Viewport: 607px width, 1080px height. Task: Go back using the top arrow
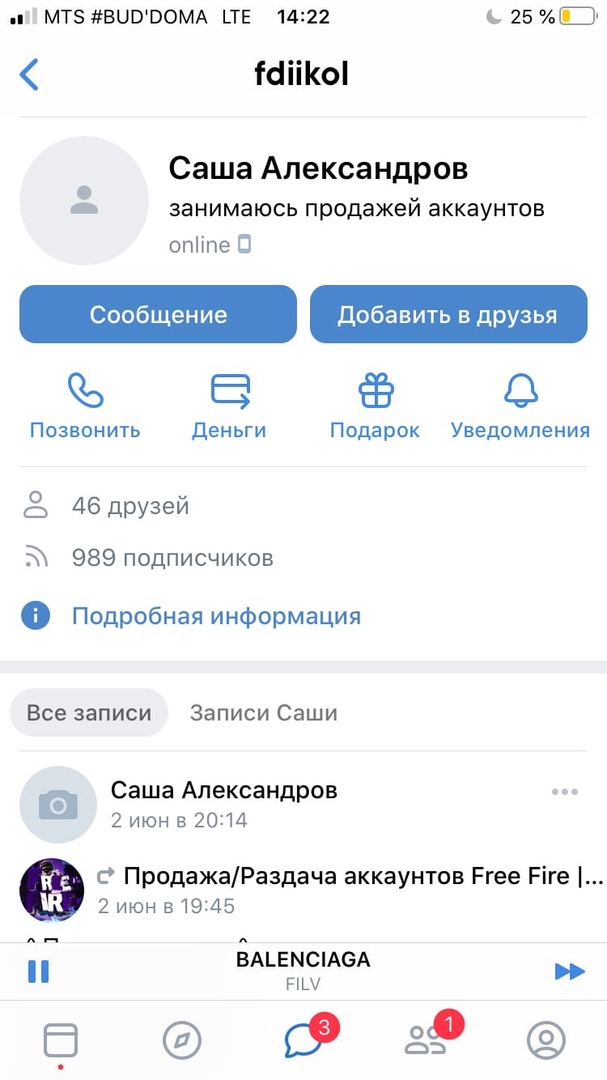pos(30,75)
